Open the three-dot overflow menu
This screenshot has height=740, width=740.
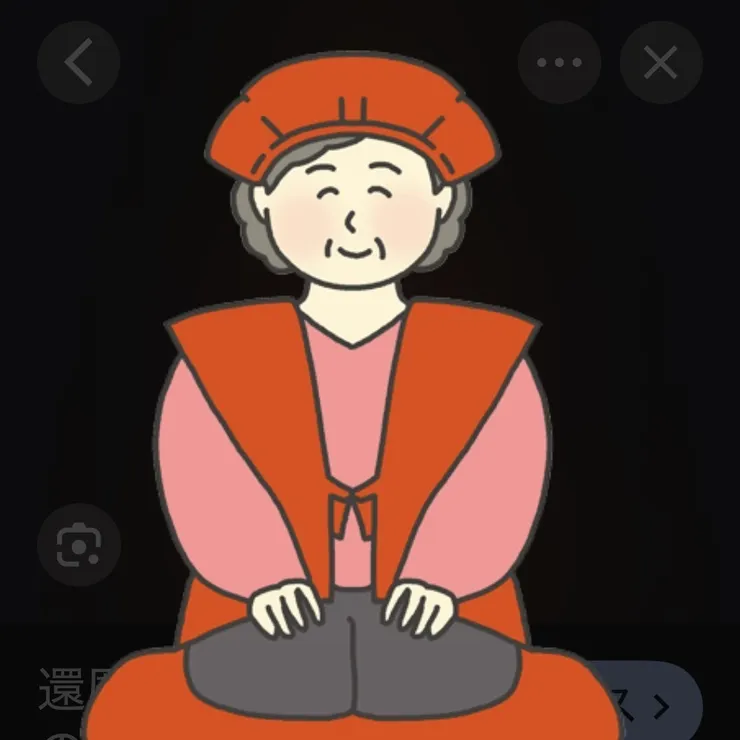pos(559,63)
